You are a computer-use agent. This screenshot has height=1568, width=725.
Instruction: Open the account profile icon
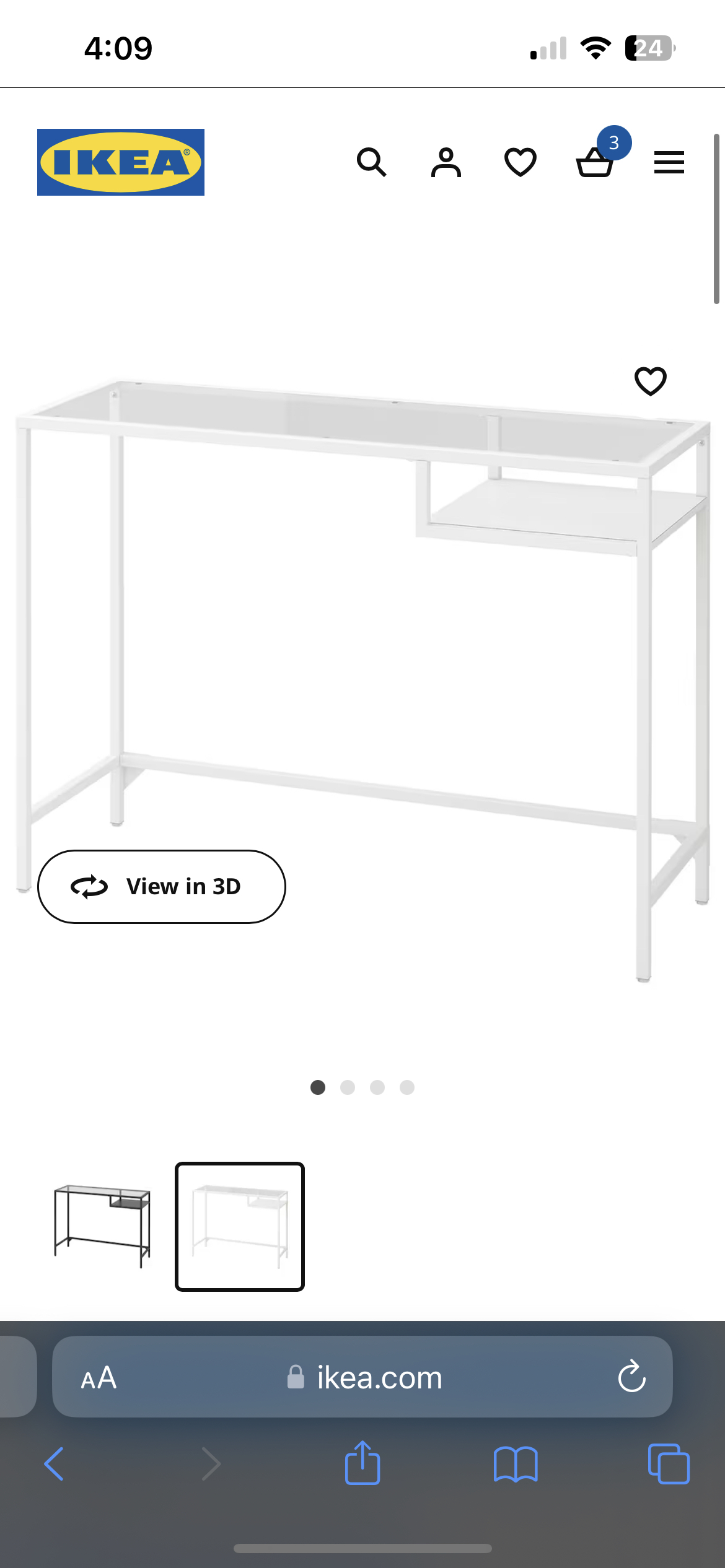click(446, 162)
